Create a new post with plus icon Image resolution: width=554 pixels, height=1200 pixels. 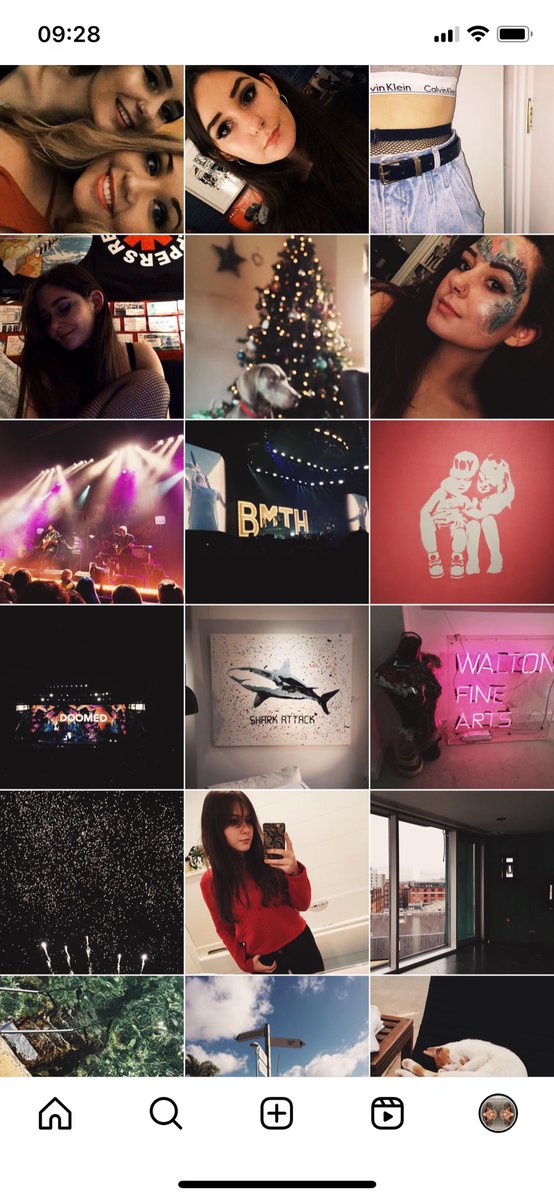[x=277, y=1113]
